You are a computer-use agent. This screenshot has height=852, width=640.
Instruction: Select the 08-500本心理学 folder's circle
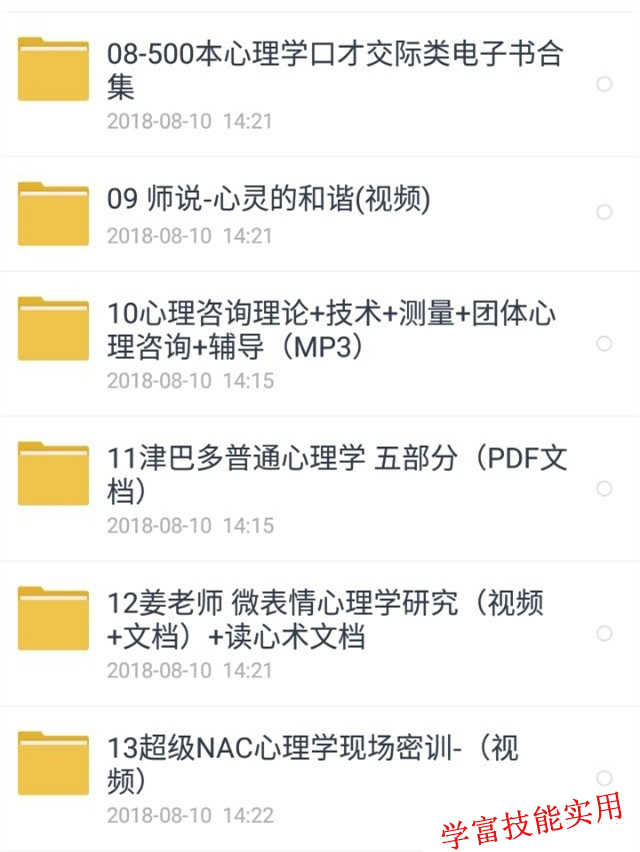click(x=604, y=84)
